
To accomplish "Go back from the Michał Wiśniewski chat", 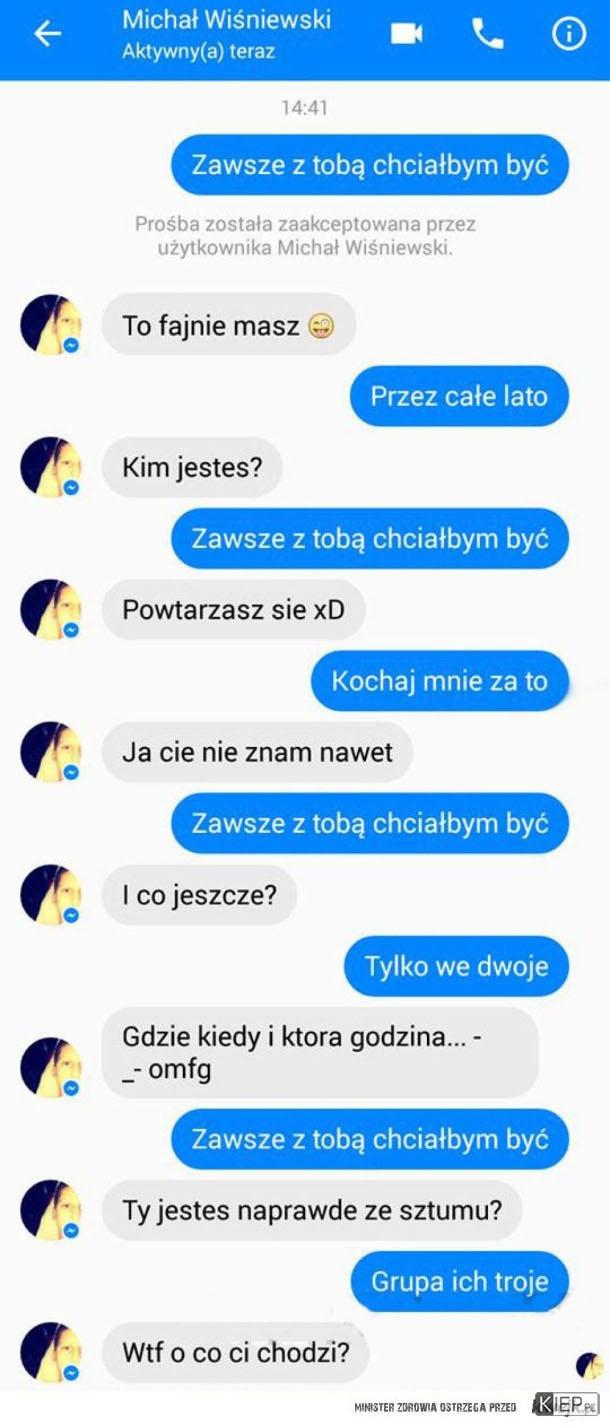I will coord(47,34).
